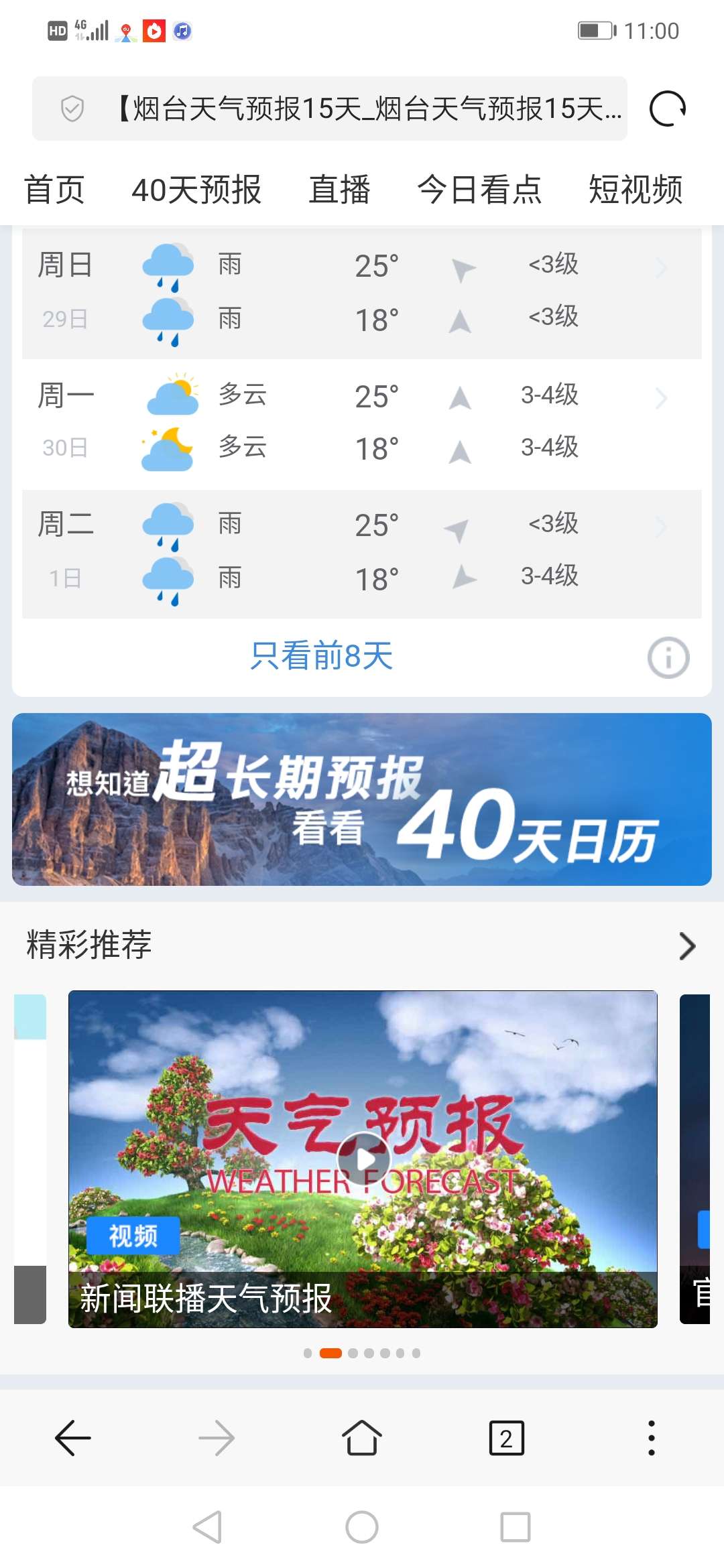
Task: Go to the 直播 tab
Action: coord(339,190)
